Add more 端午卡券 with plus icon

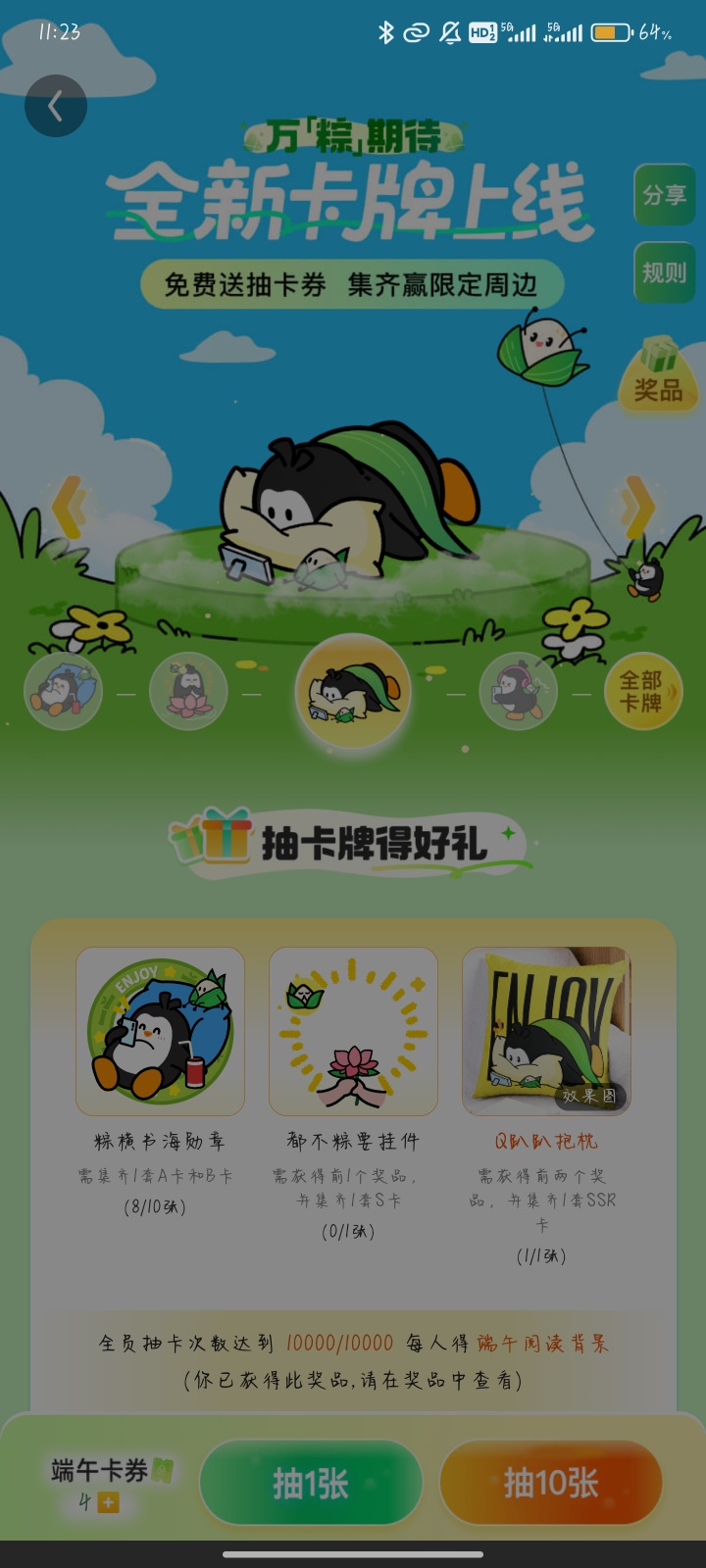109,1502
